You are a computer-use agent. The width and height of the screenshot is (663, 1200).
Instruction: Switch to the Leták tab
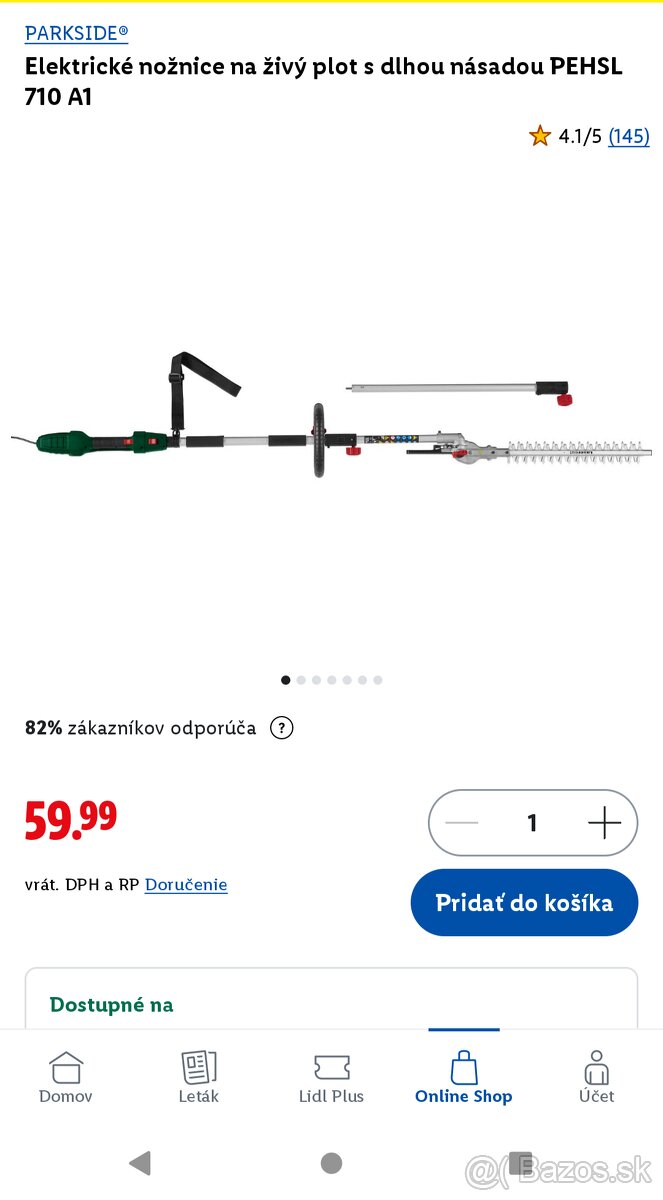pyautogui.click(x=199, y=1078)
